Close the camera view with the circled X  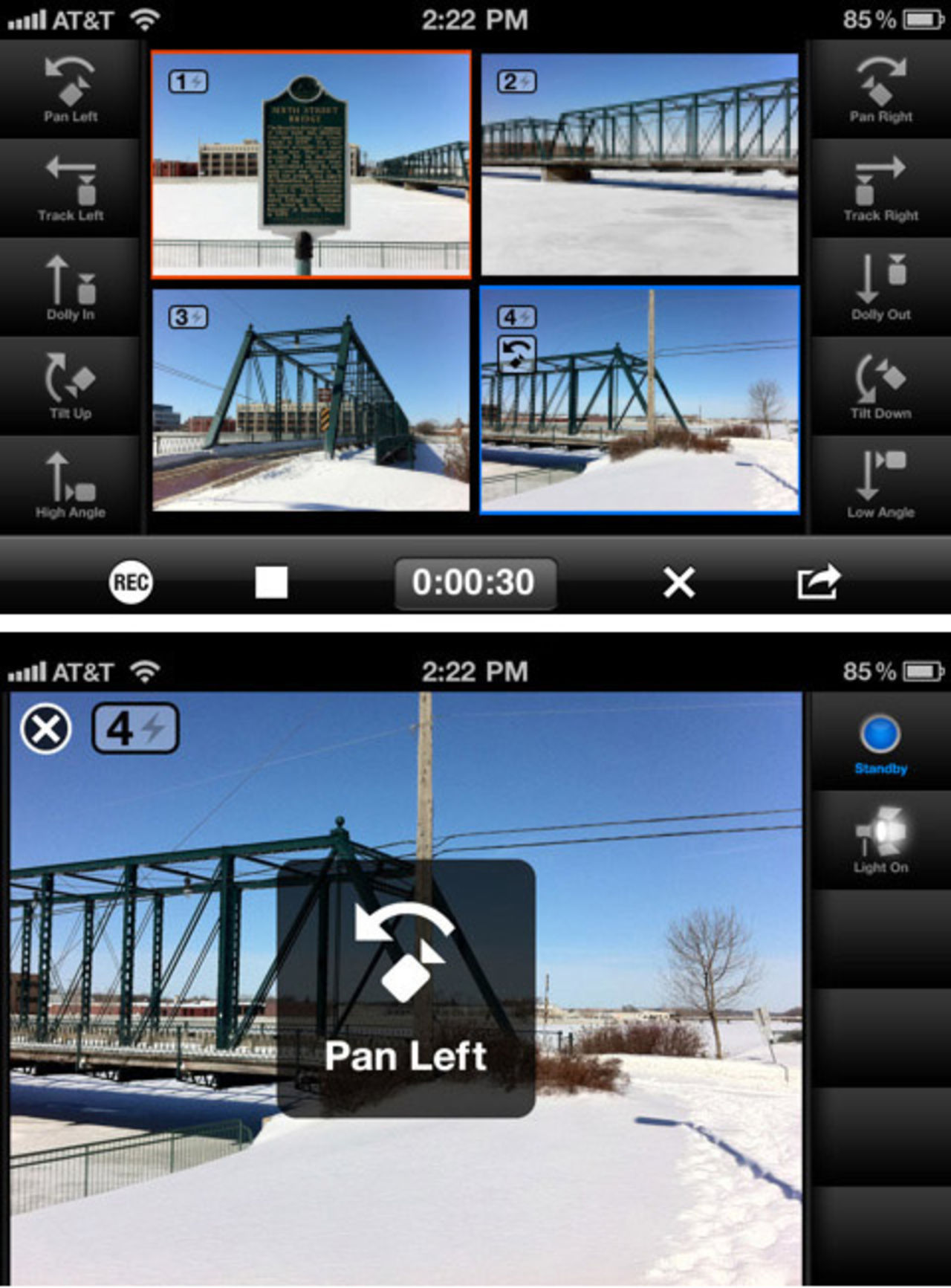tap(46, 729)
